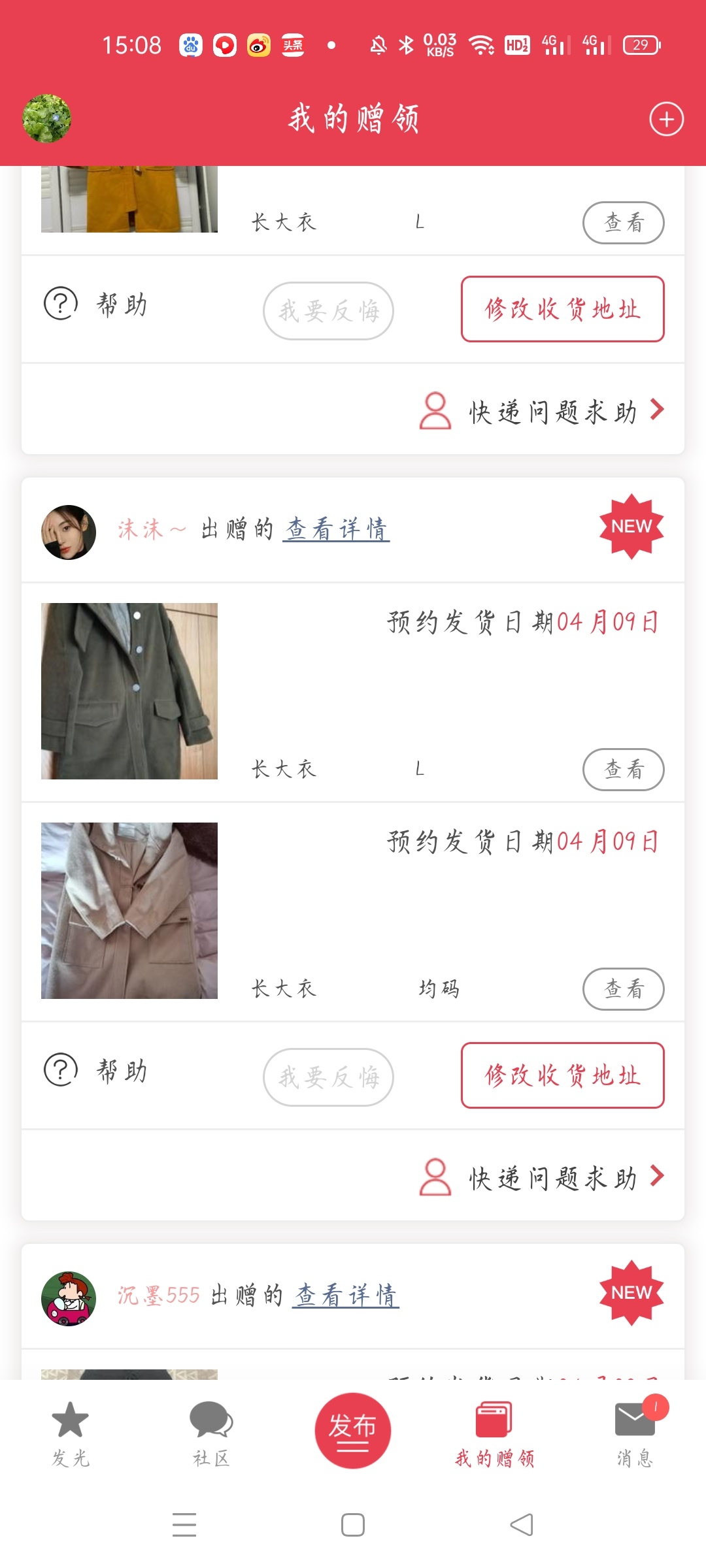Tap 我要反悔 in 沫沫～'s order

[x=328, y=1077]
